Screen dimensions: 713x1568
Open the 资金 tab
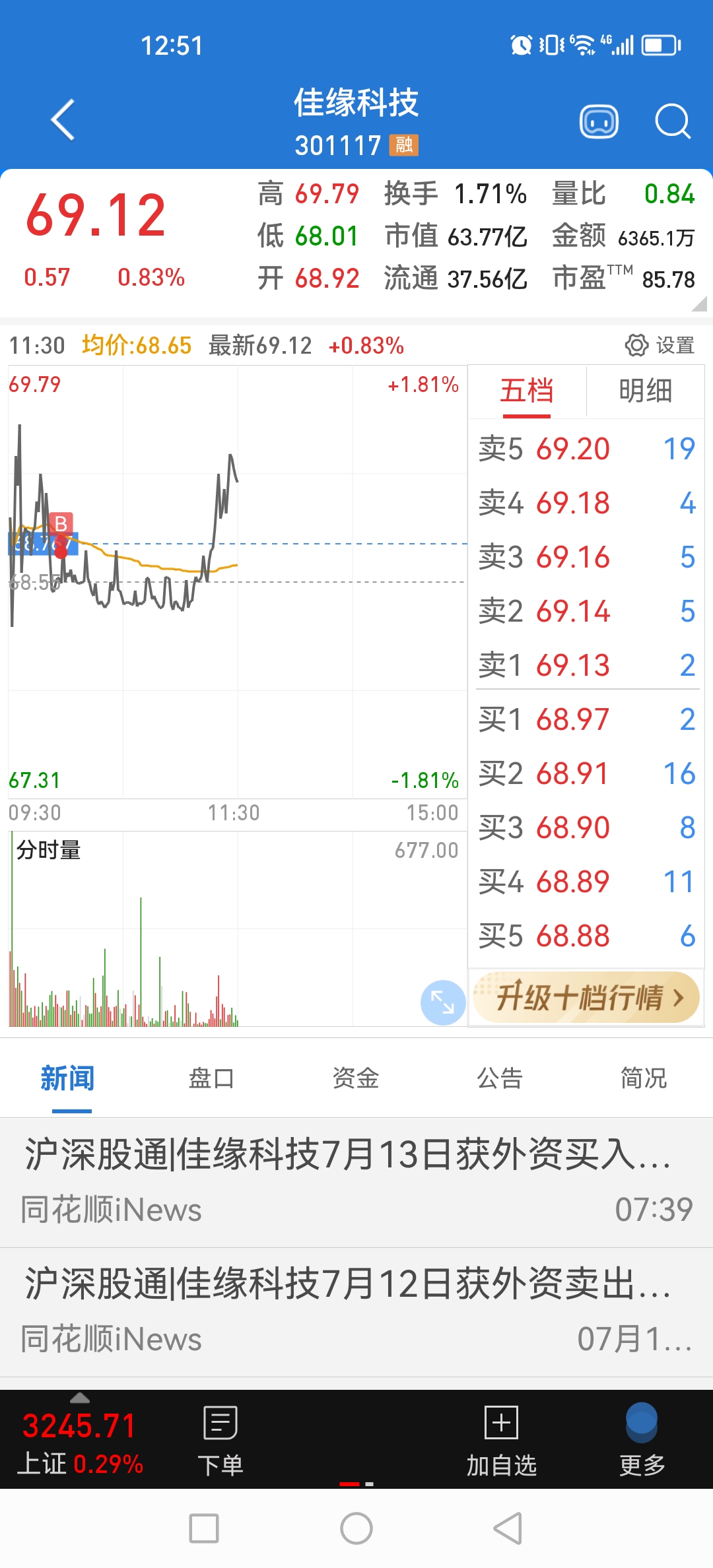point(356,1078)
